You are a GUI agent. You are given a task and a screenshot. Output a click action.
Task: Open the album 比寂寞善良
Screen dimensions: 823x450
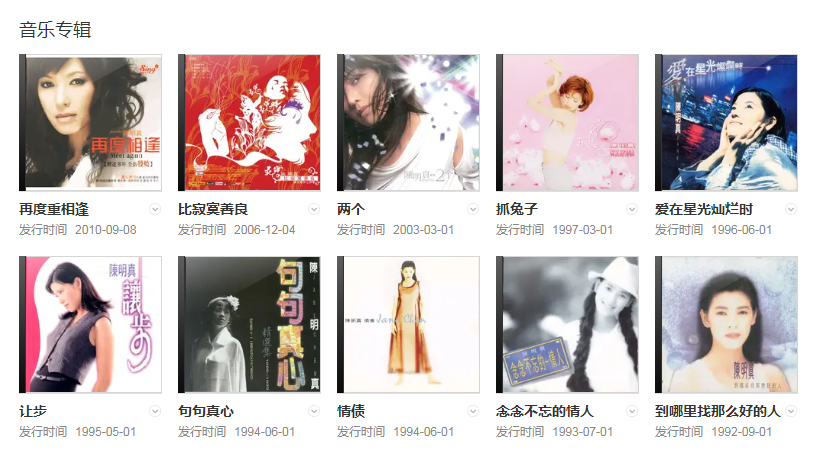(250, 122)
